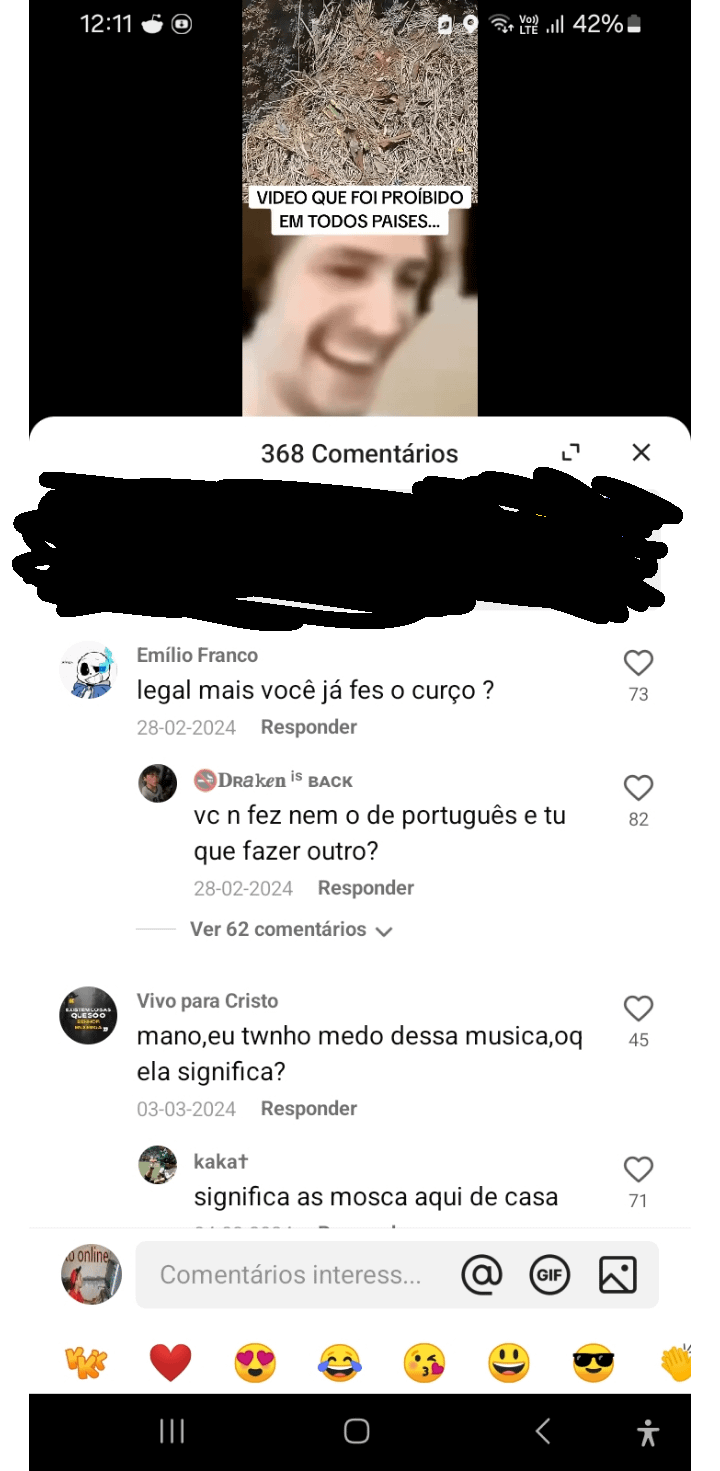Like Vivo para Cristo's comment
Screen dimensions: 720x1471
click(638, 1008)
